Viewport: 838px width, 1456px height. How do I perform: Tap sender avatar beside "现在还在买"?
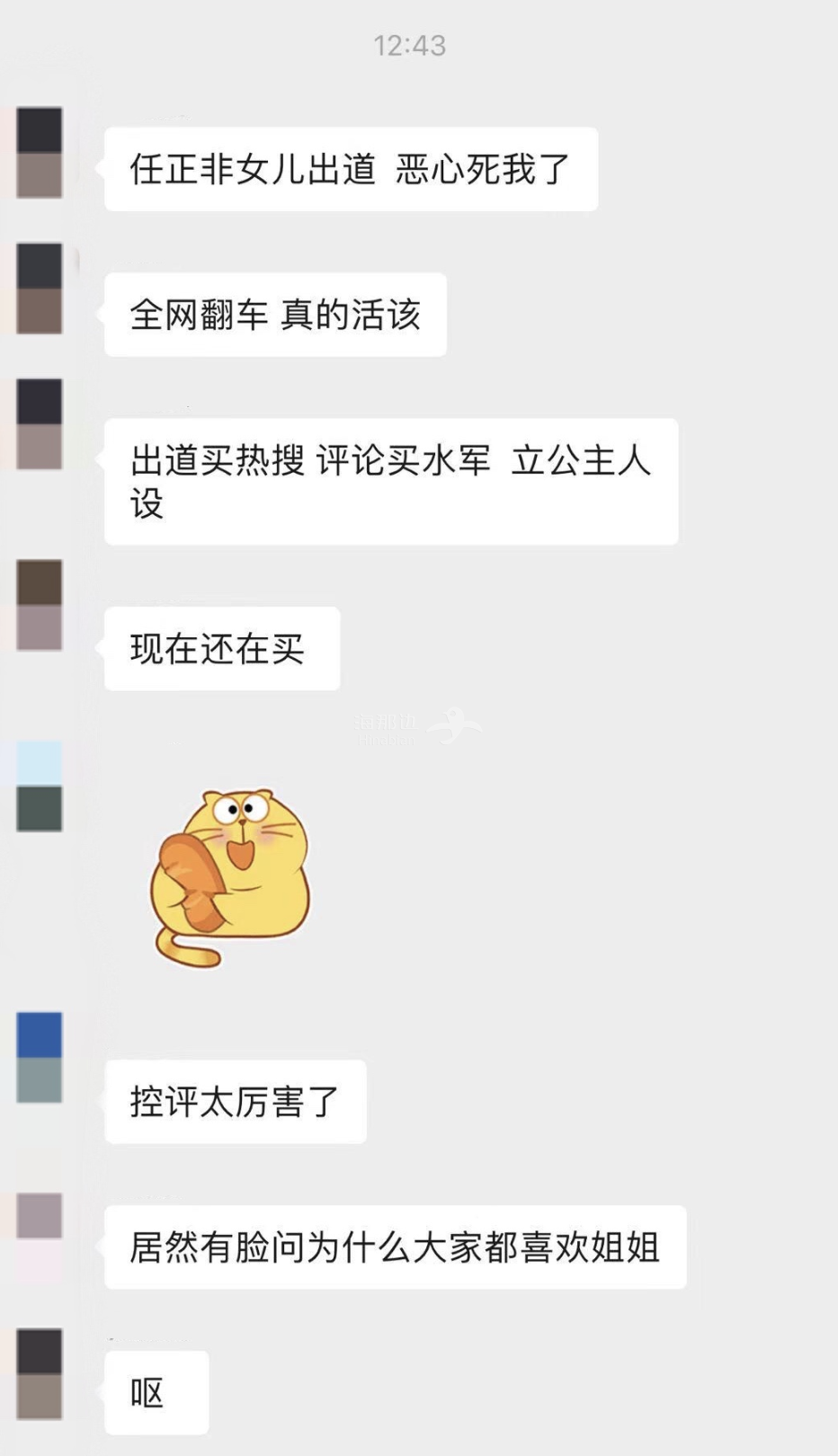click(x=40, y=605)
